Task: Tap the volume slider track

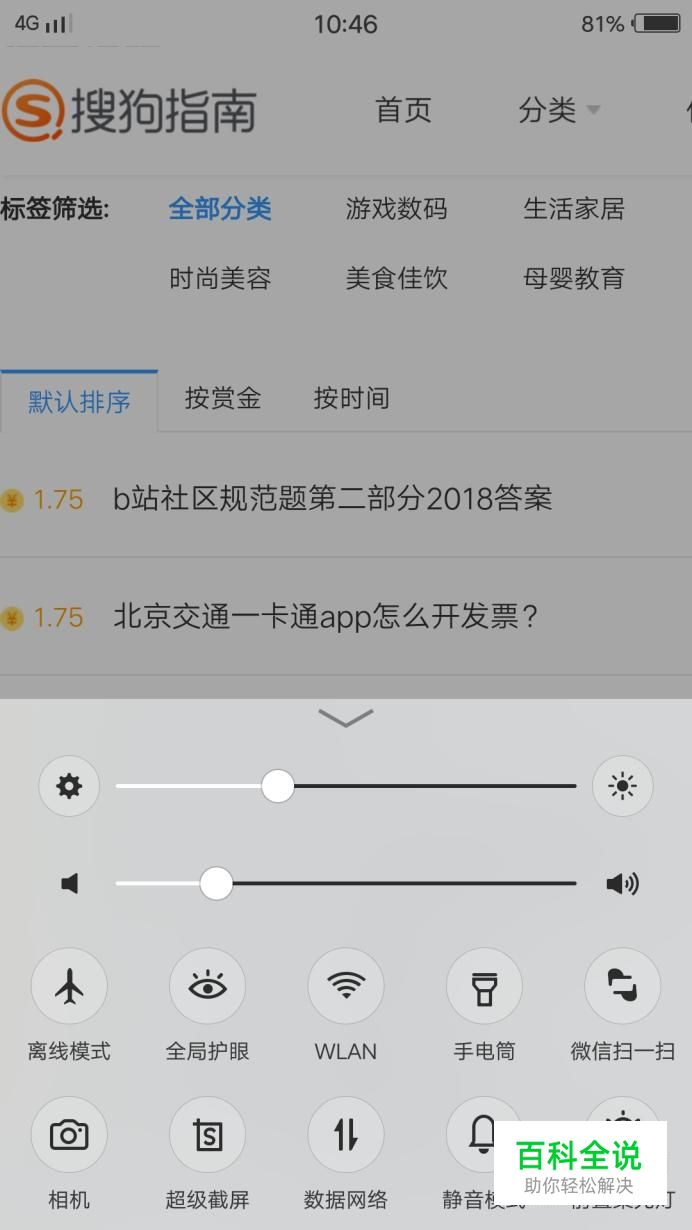Action: click(x=400, y=884)
